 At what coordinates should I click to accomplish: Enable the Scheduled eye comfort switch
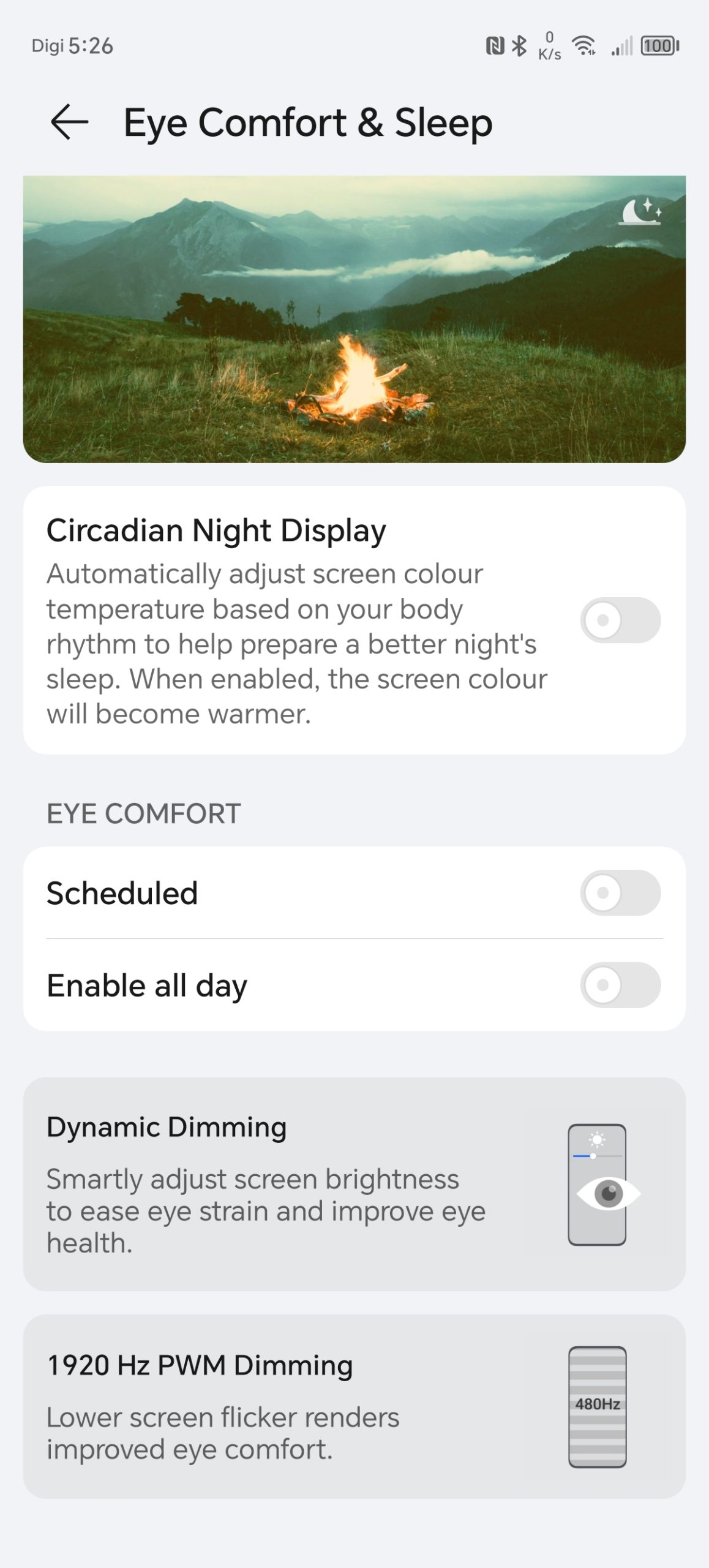[x=620, y=892]
